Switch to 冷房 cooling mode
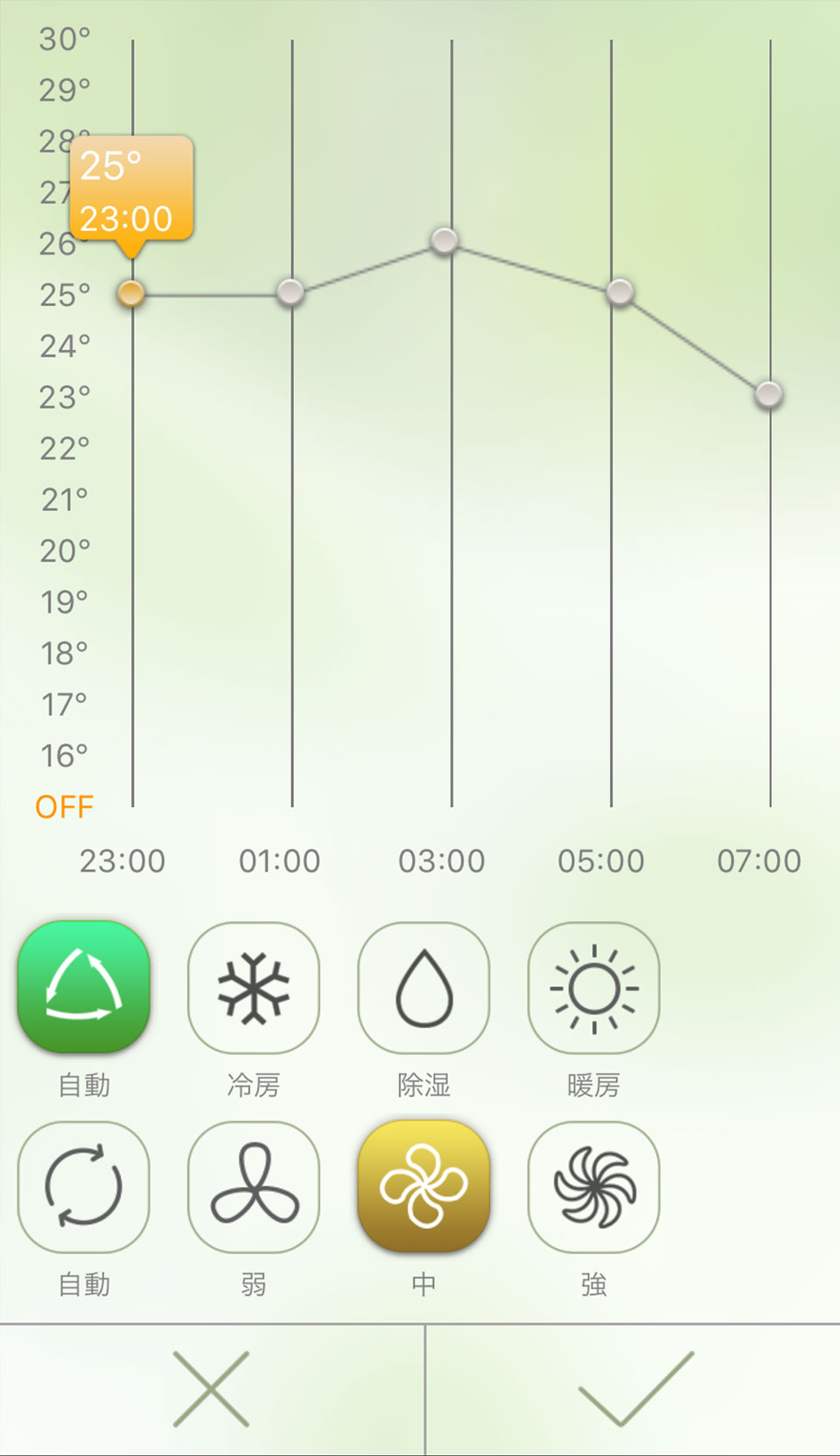The image size is (840, 1456). [254, 987]
